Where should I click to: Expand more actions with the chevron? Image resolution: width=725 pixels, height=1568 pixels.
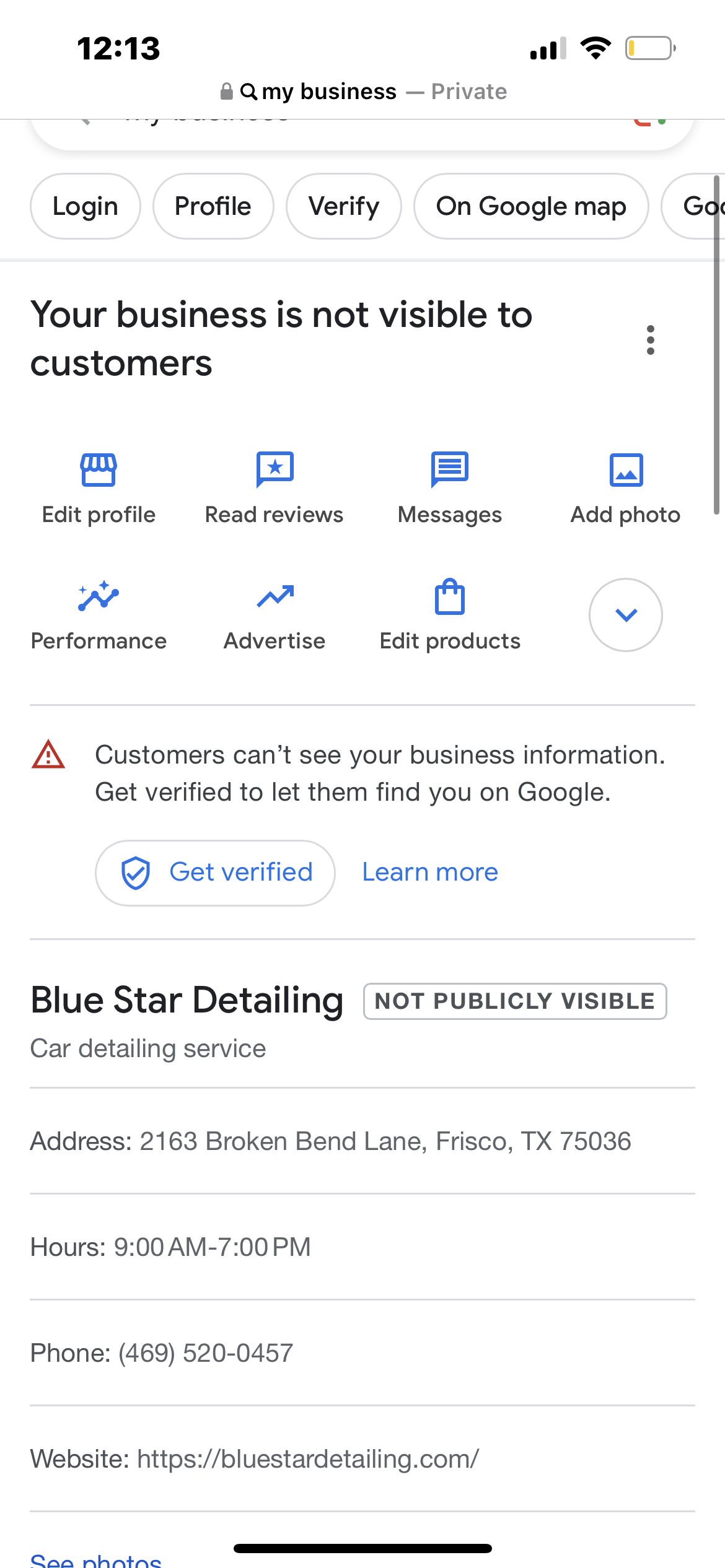click(x=626, y=615)
